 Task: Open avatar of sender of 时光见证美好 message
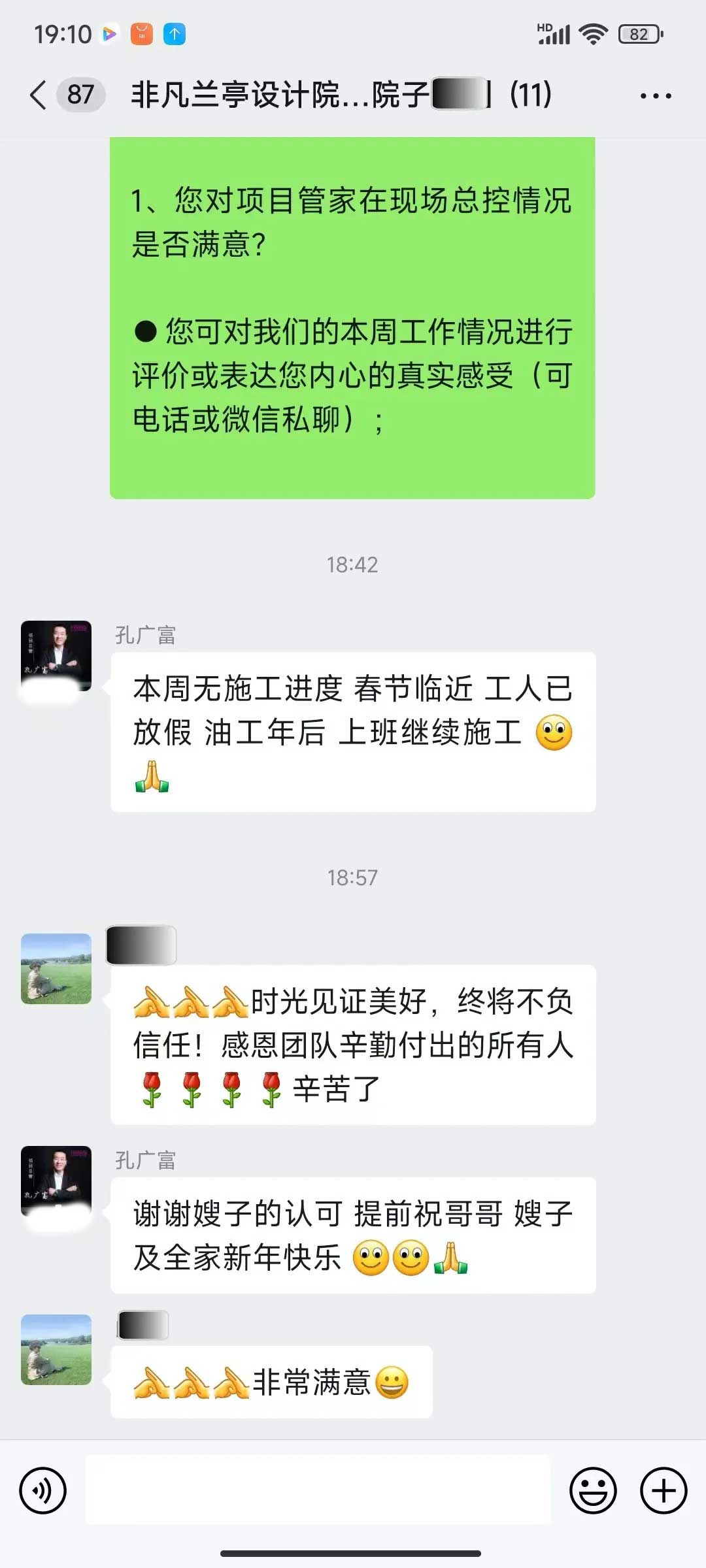tap(56, 968)
